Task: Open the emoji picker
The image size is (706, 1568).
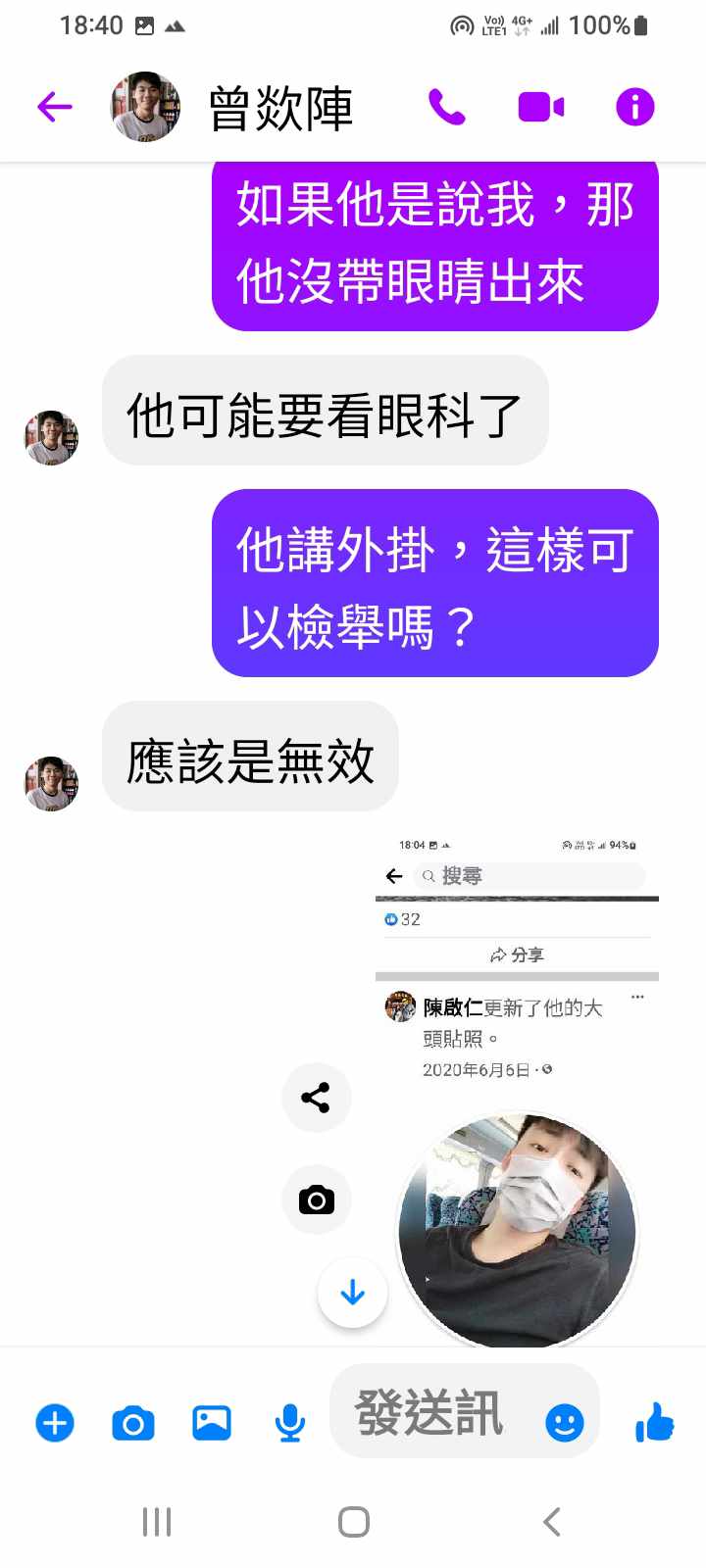Action: [x=564, y=1422]
